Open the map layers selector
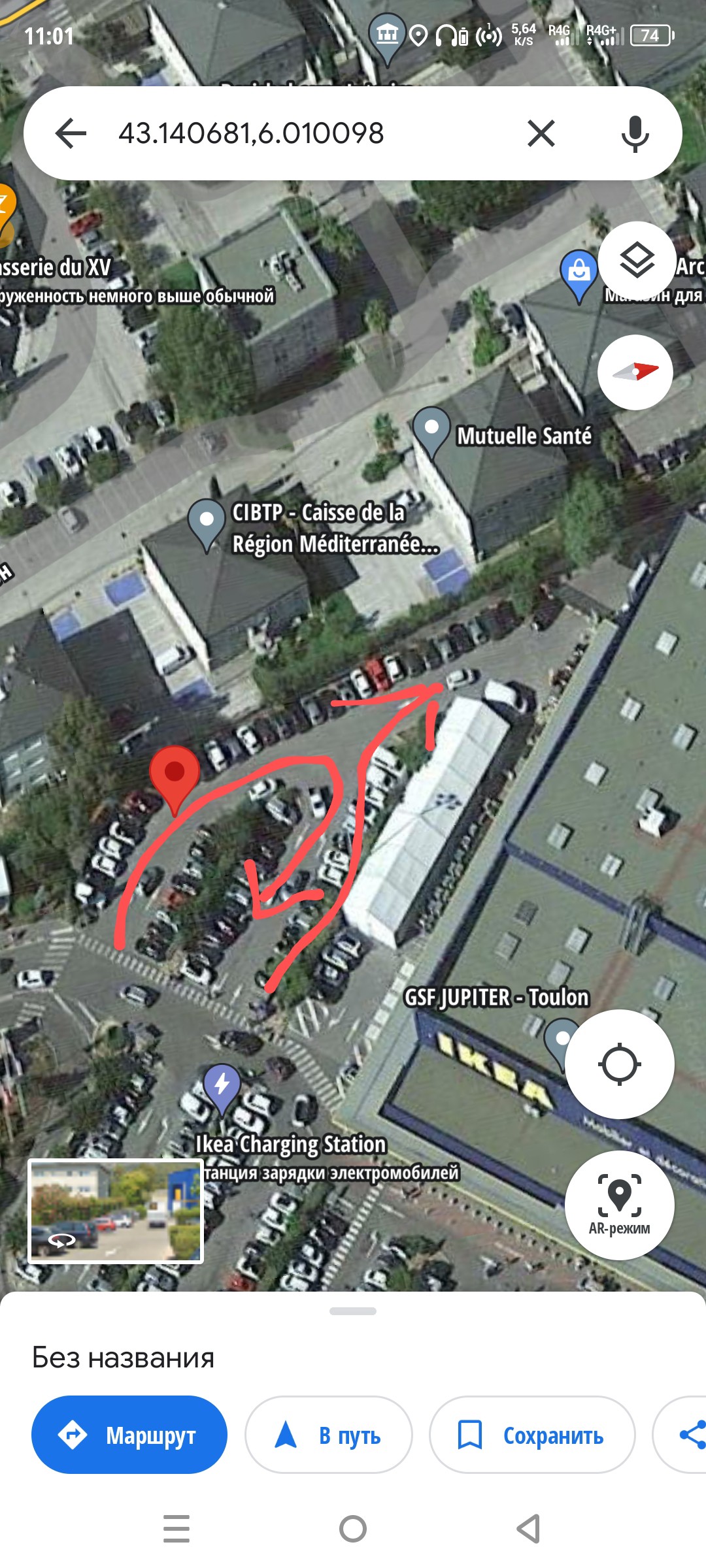This screenshot has height=1568, width=706. click(637, 260)
